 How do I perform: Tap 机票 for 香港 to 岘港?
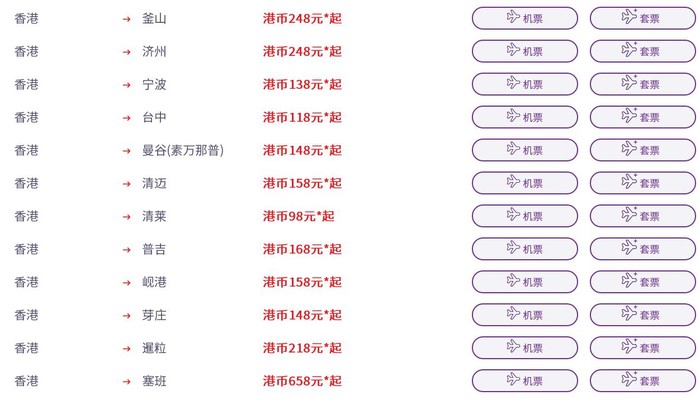point(524,282)
